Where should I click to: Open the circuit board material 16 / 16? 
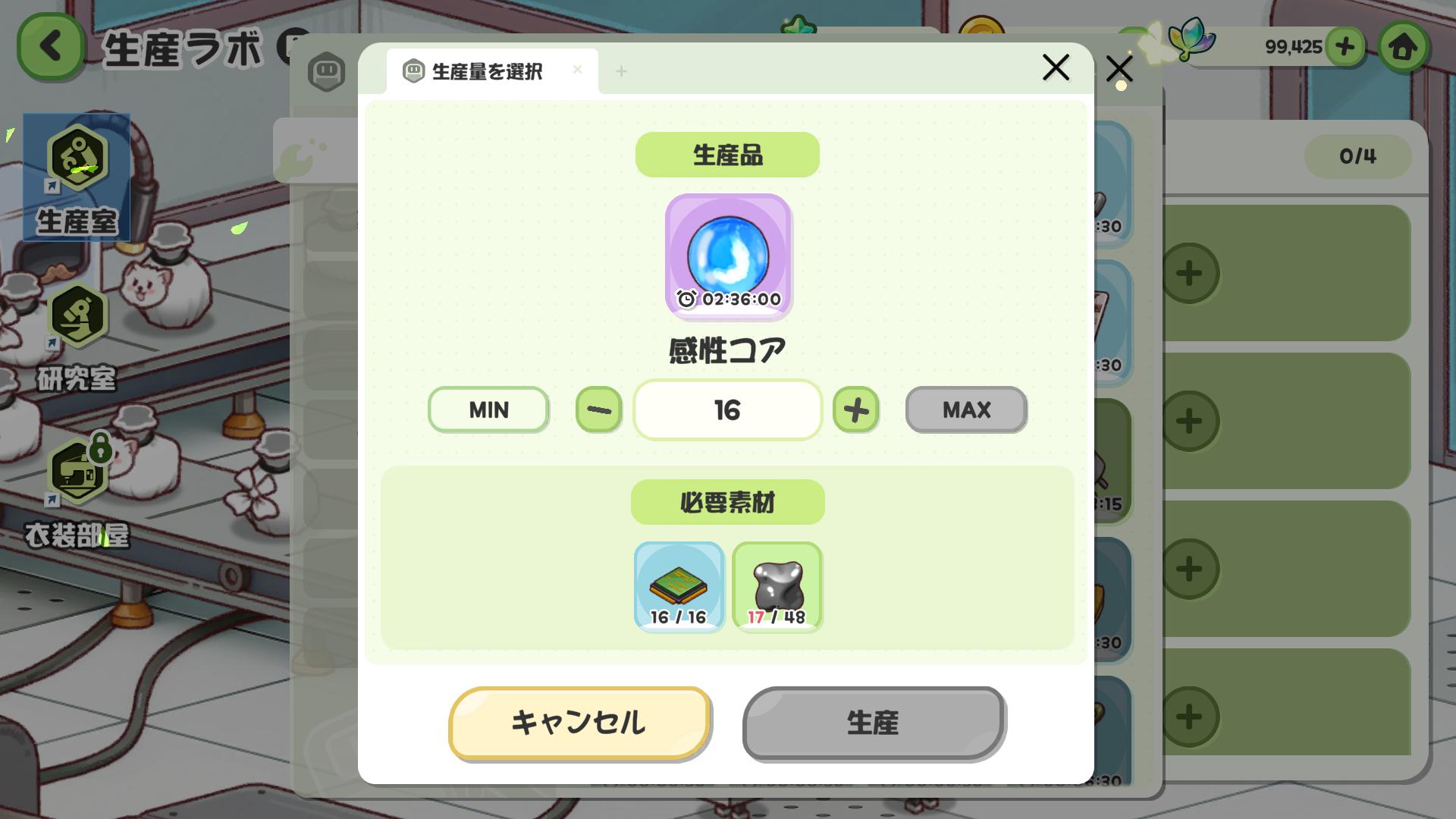(x=679, y=586)
